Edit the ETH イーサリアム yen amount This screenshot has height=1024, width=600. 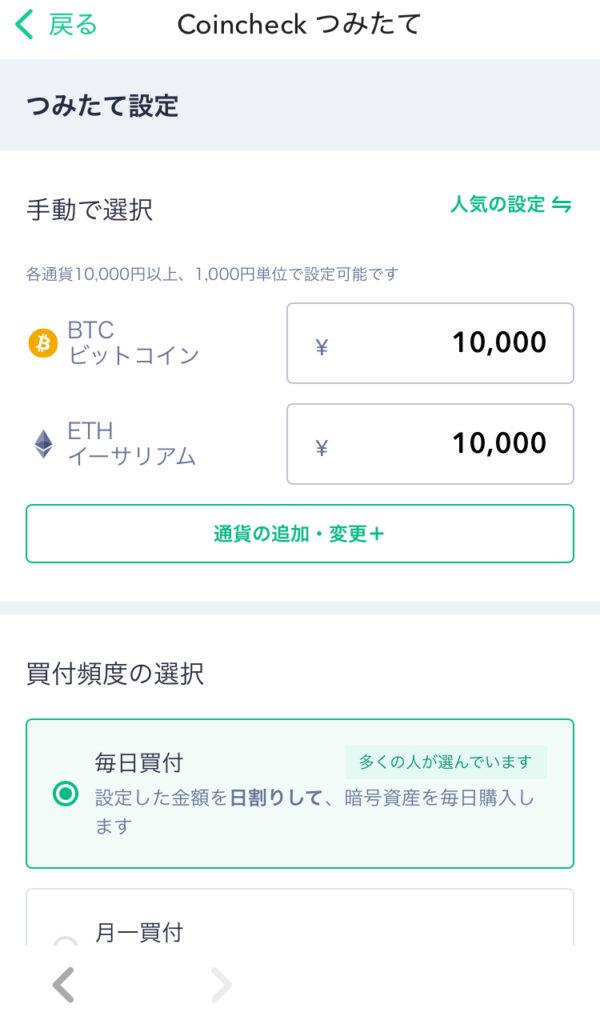[430, 444]
